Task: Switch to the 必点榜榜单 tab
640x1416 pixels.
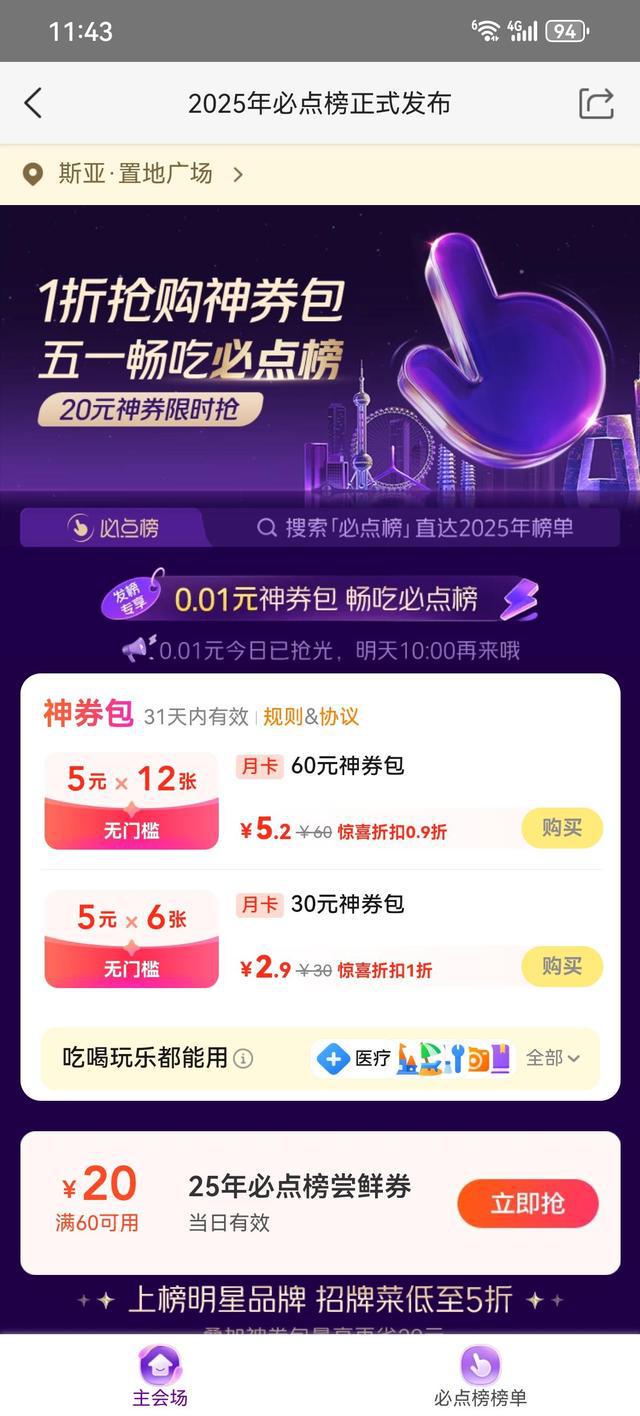Action: click(480, 1376)
